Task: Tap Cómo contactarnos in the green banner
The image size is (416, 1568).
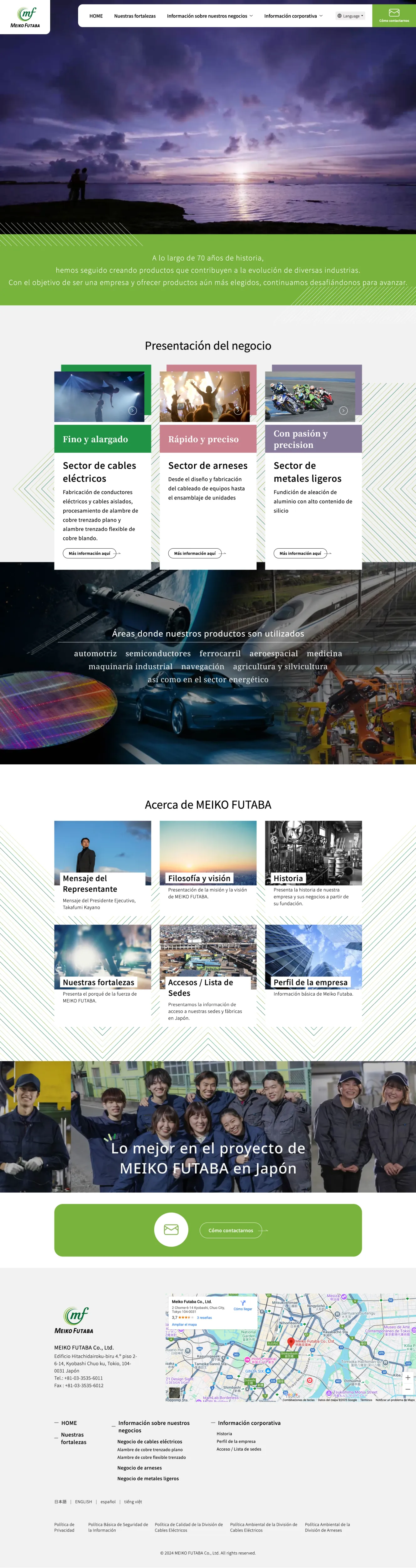Action: coord(230,1230)
